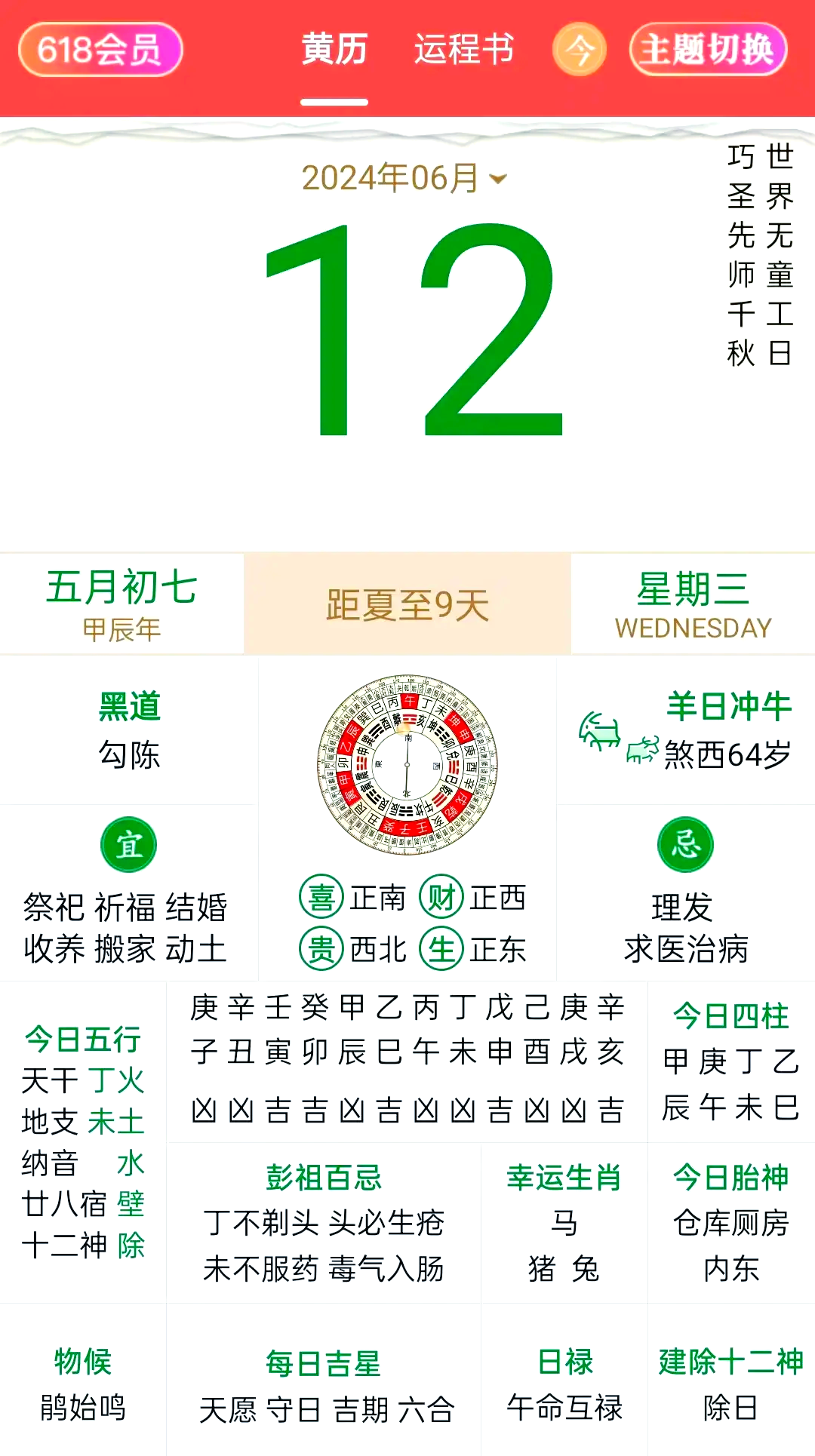This screenshot has height=1456, width=815.
Task: View 每日吉星 lucky stars
Action: 324,1387
